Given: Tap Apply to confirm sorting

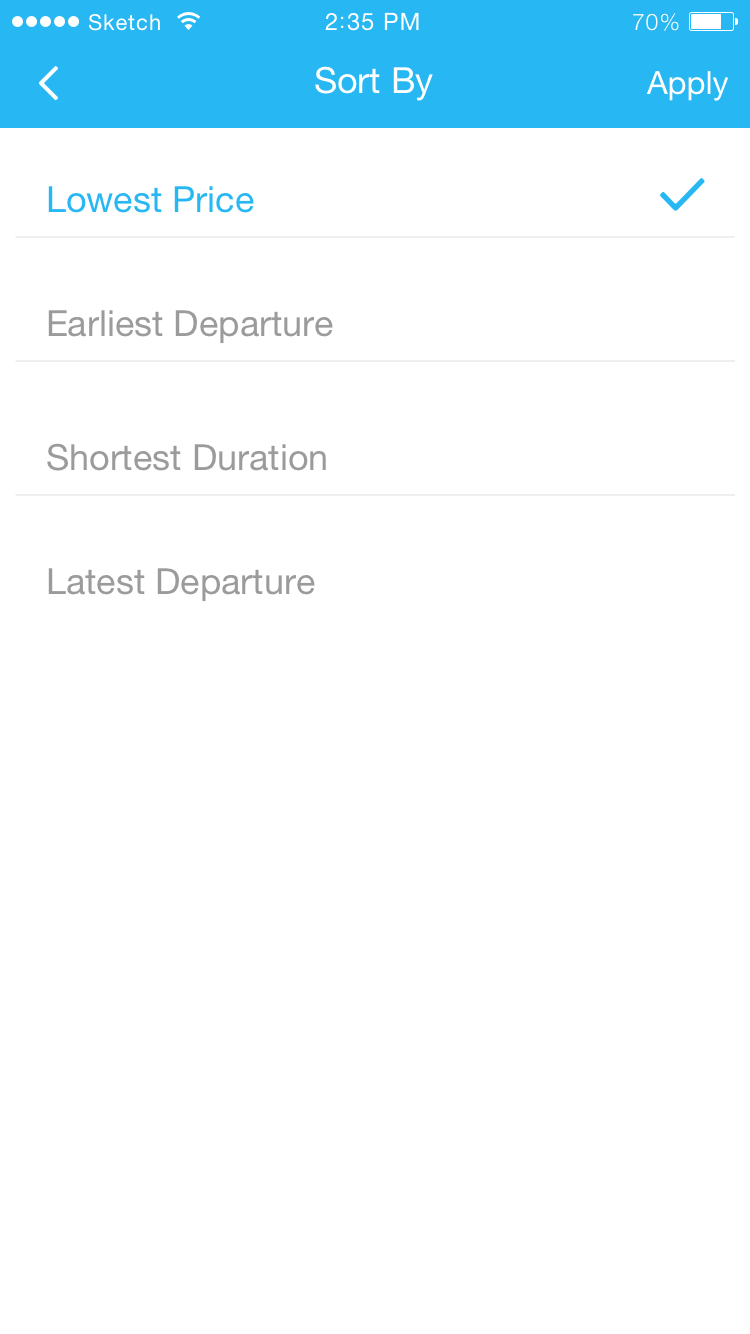Looking at the screenshot, I should pos(687,84).
